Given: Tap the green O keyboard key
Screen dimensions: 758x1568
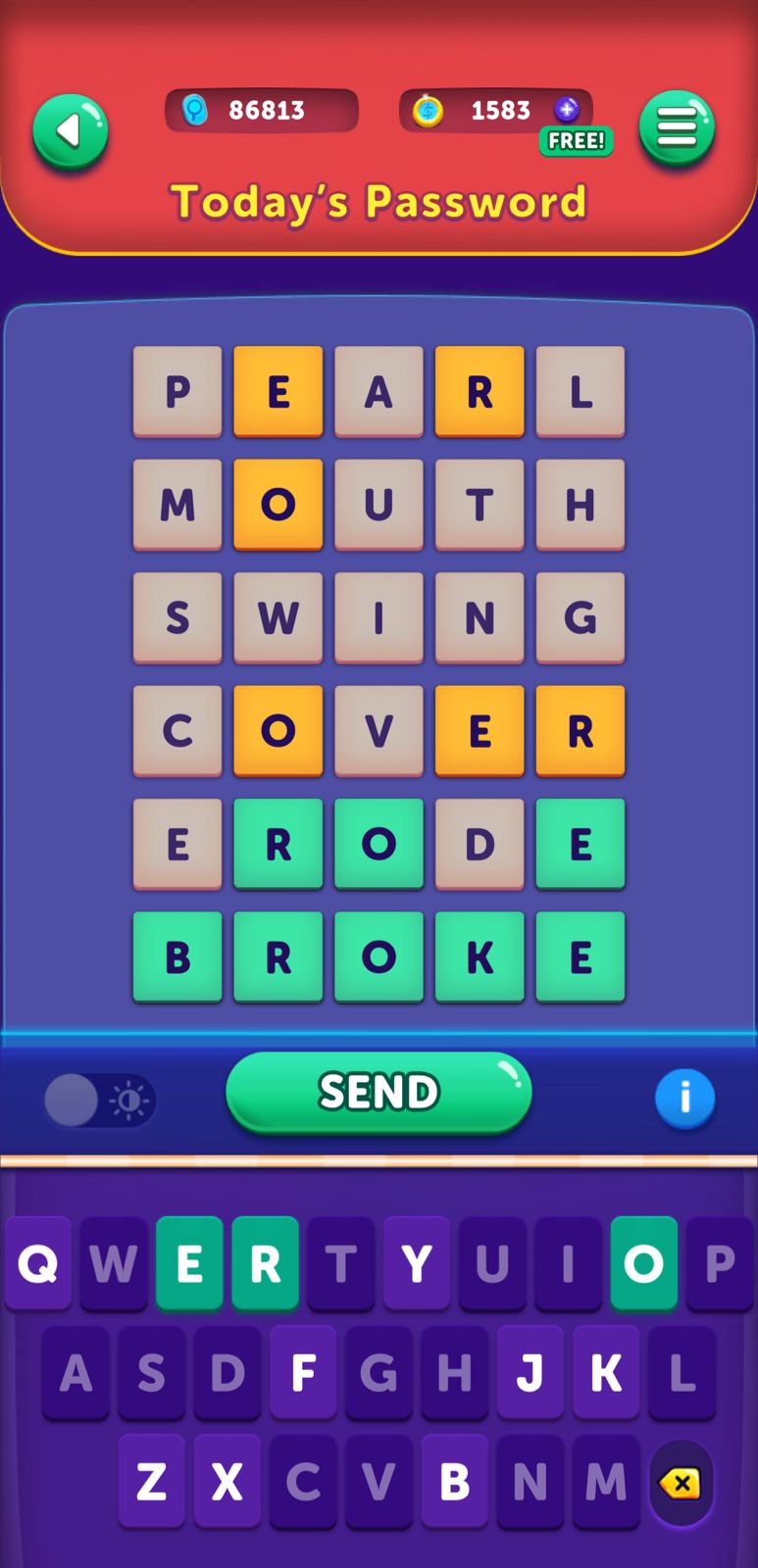Looking at the screenshot, I should click(643, 1263).
